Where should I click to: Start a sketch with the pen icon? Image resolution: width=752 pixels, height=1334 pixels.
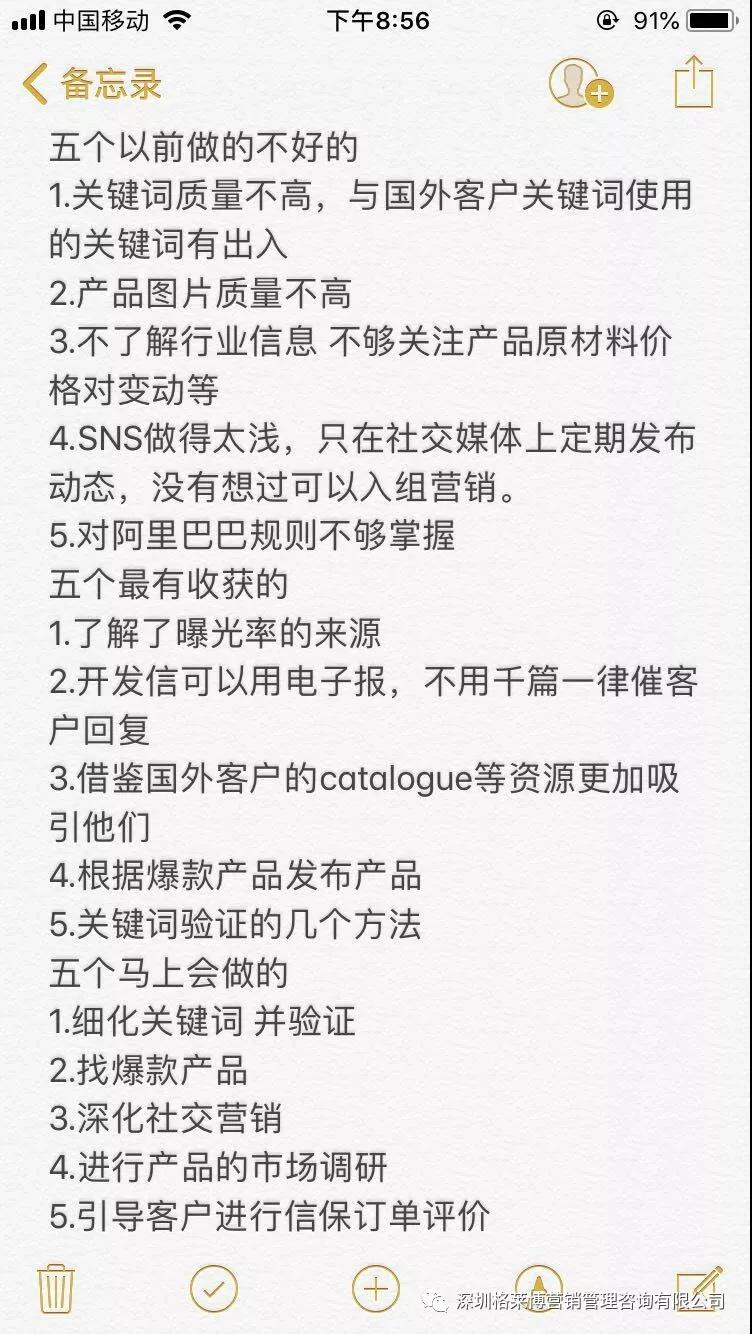[x=538, y=1287]
